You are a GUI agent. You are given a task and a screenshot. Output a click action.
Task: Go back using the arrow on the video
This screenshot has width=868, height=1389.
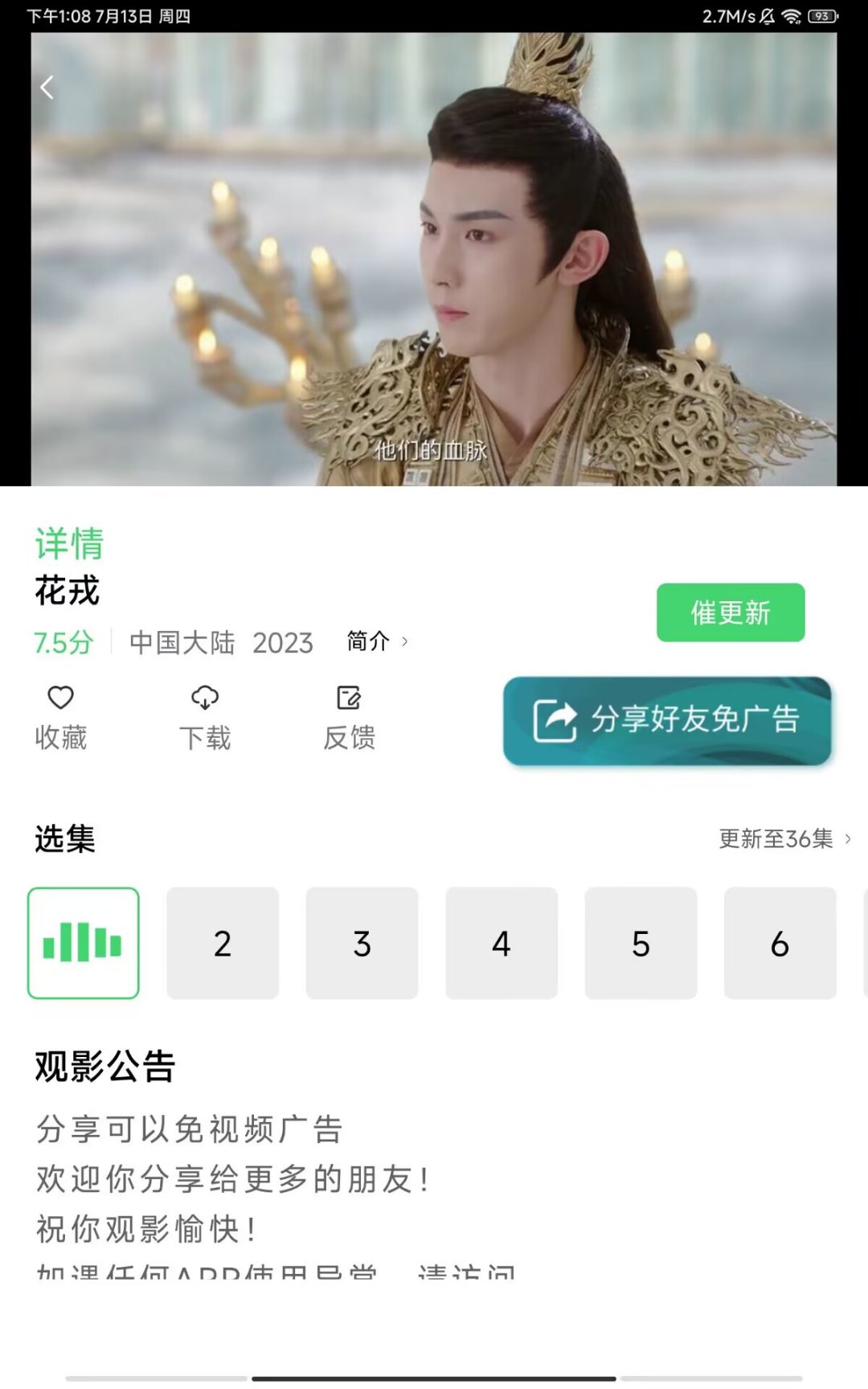[47, 87]
